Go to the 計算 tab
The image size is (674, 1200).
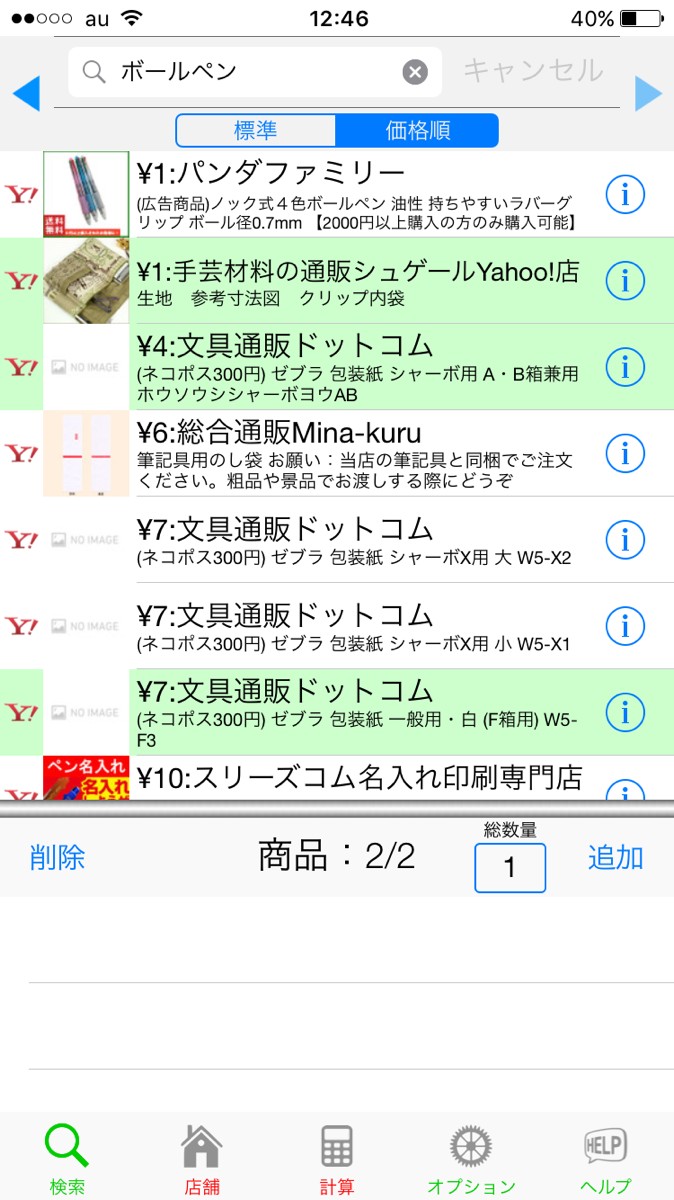[337, 1160]
